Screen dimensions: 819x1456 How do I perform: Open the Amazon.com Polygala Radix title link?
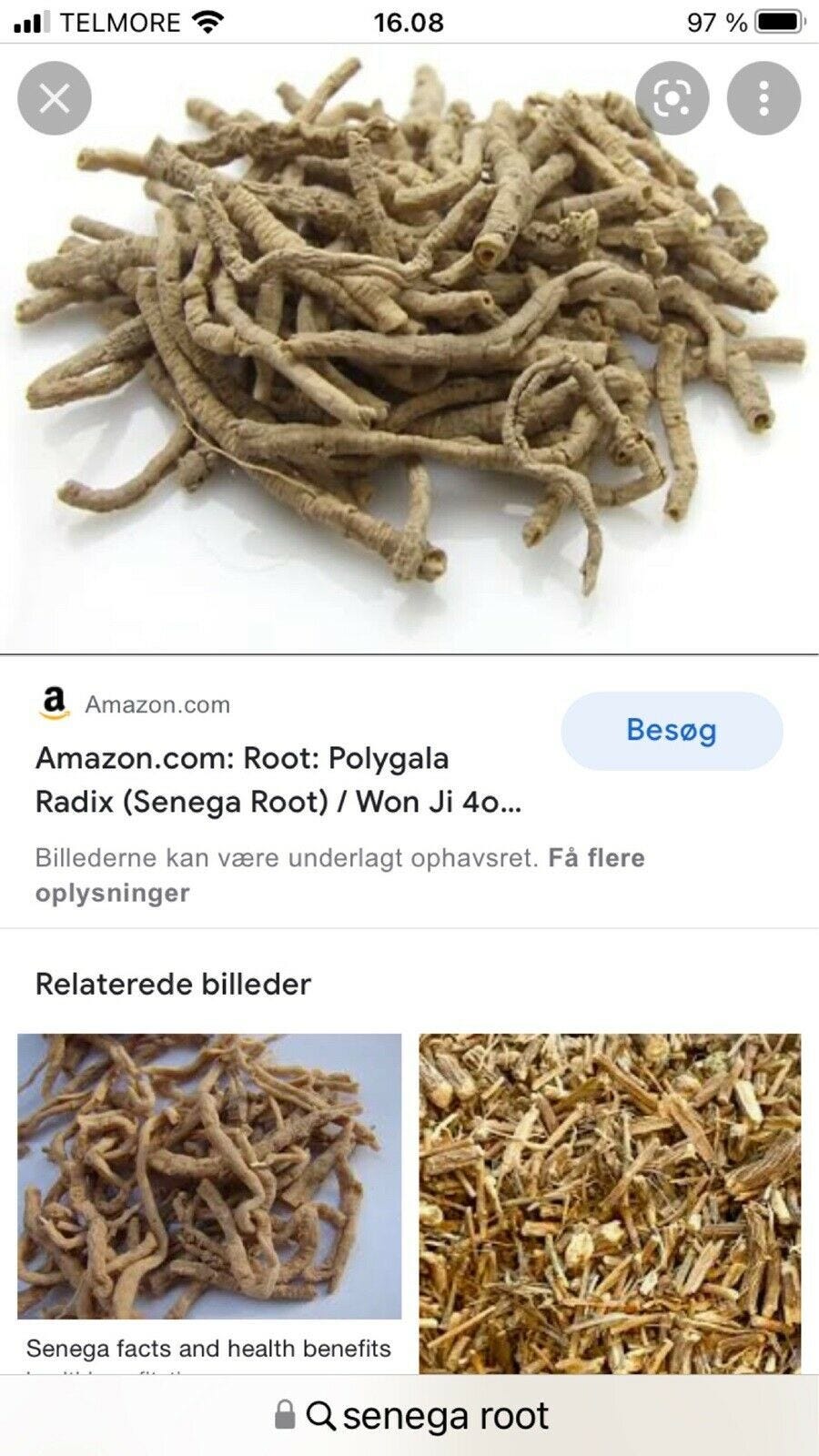point(278,780)
